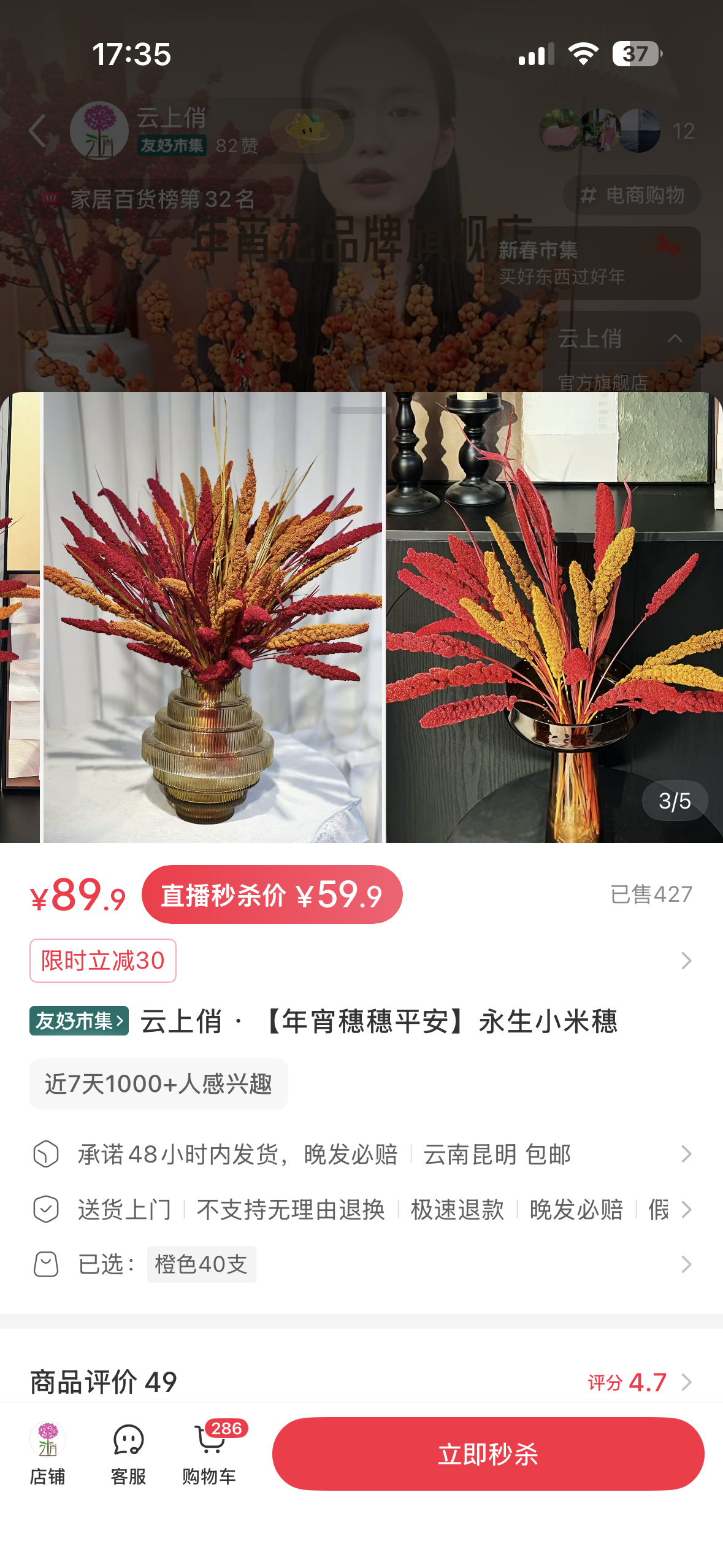The width and height of the screenshot is (723, 1568).
Task: Tap the 立即秒杀 button
Action: [488, 1453]
